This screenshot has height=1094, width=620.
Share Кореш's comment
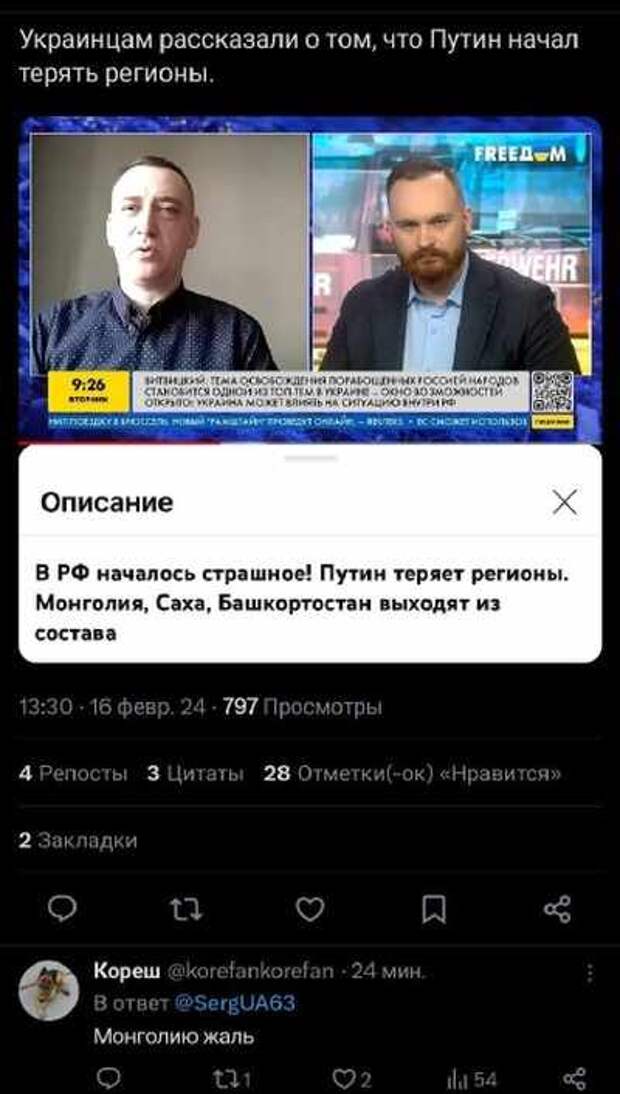click(575, 1078)
